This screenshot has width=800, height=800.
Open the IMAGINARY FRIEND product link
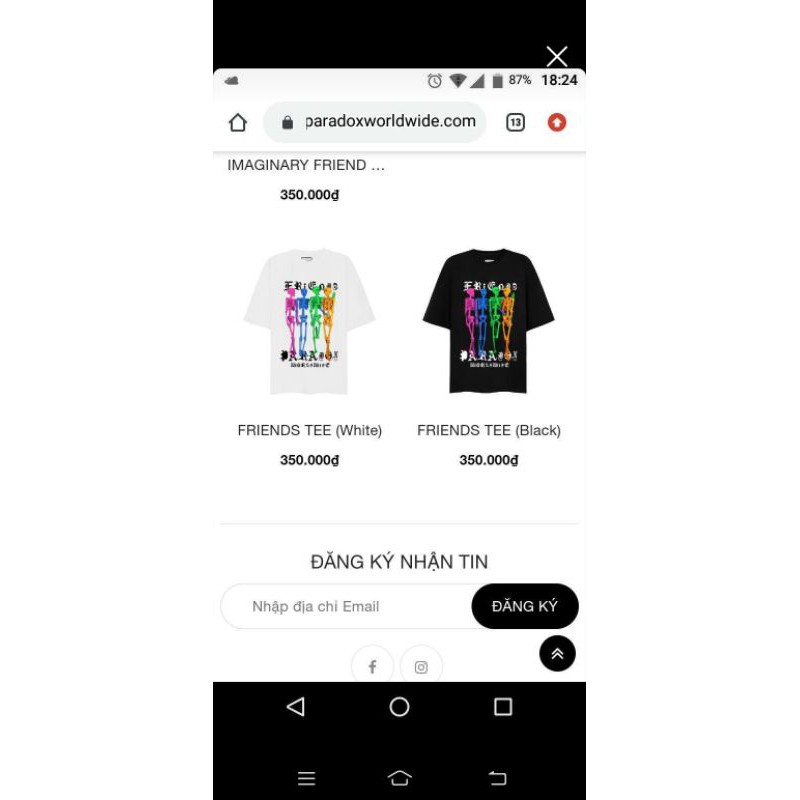click(x=306, y=165)
